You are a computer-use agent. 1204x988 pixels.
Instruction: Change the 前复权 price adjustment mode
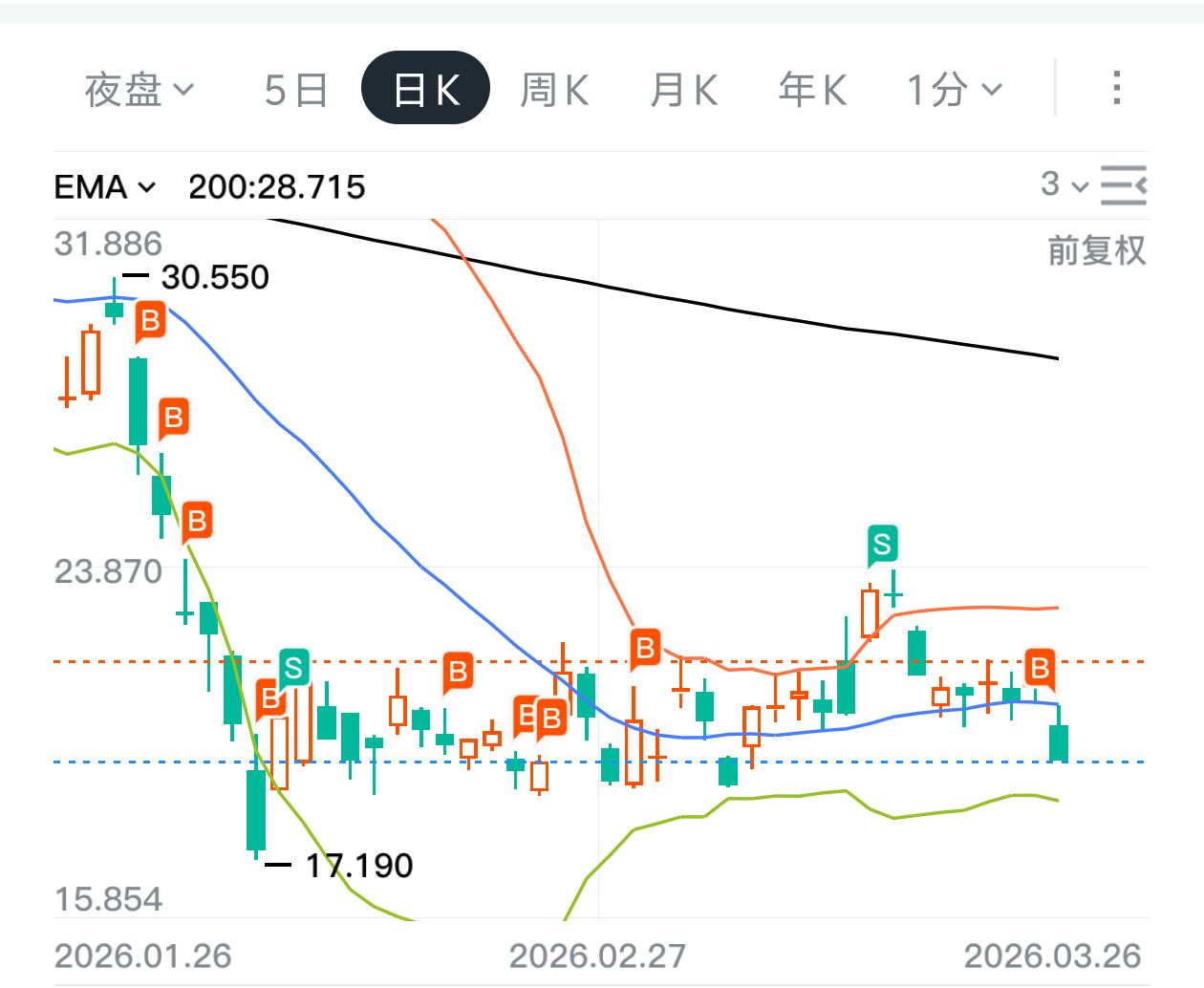pyautogui.click(x=1096, y=250)
